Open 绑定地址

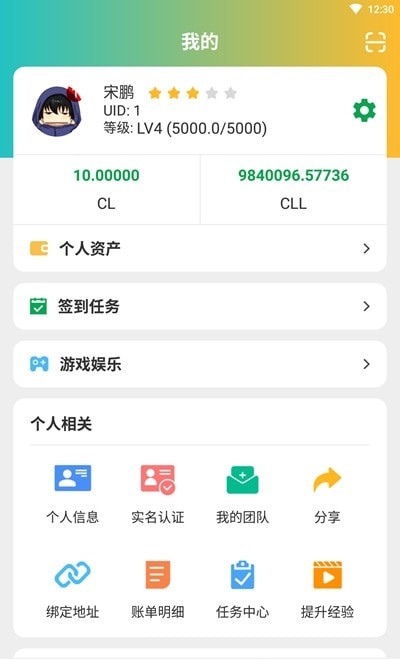tap(72, 589)
